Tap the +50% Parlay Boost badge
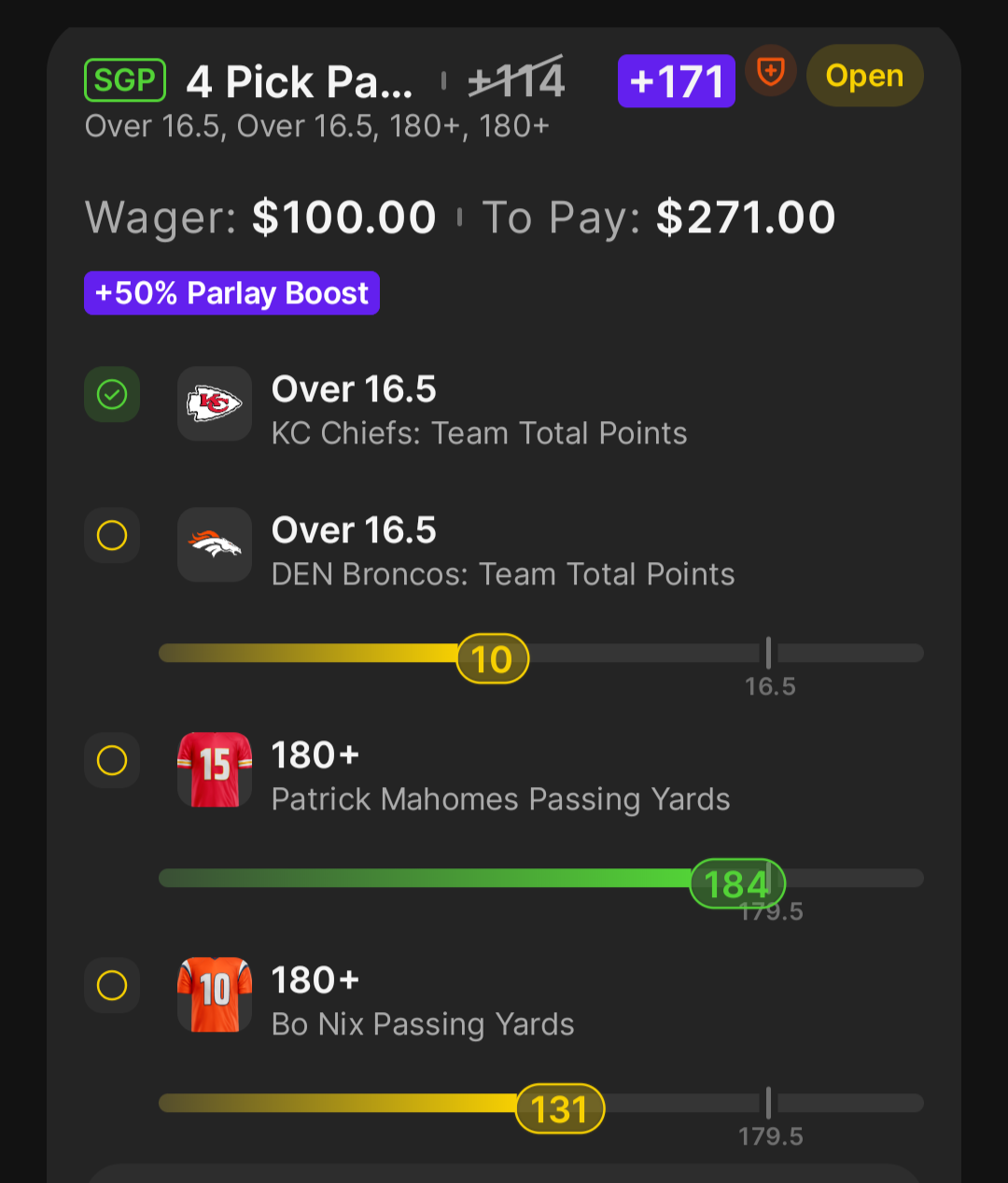This screenshot has height=1183, width=1008. 231,293
